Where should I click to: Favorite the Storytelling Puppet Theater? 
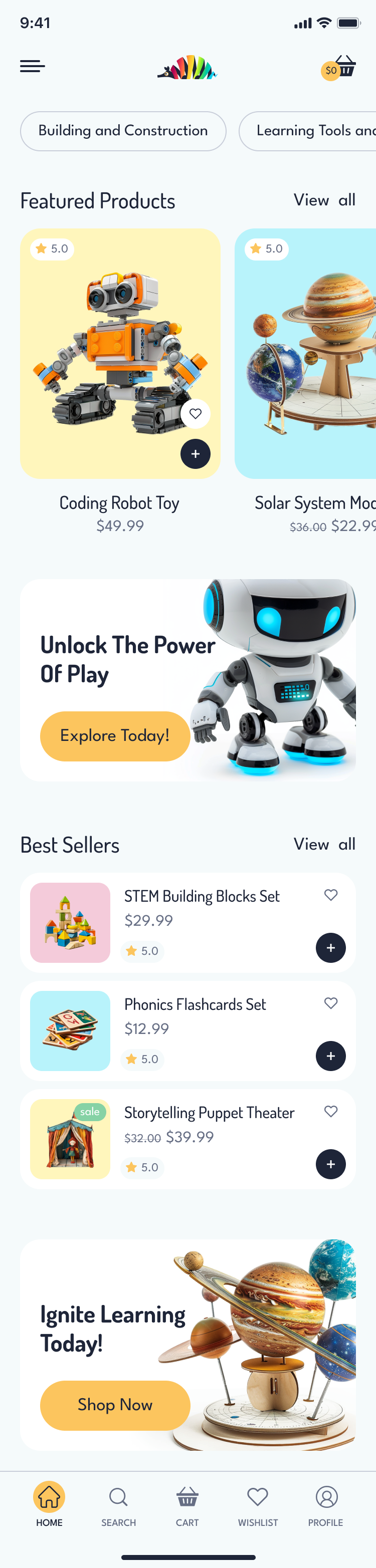point(331,1112)
